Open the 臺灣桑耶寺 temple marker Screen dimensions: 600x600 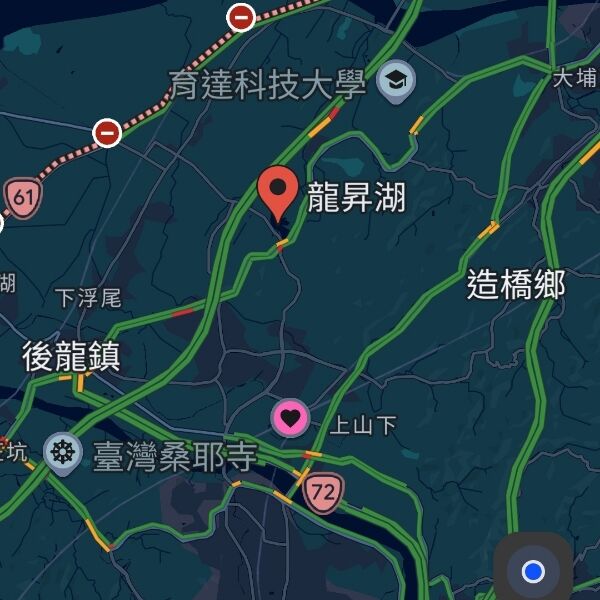click(65, 454)
